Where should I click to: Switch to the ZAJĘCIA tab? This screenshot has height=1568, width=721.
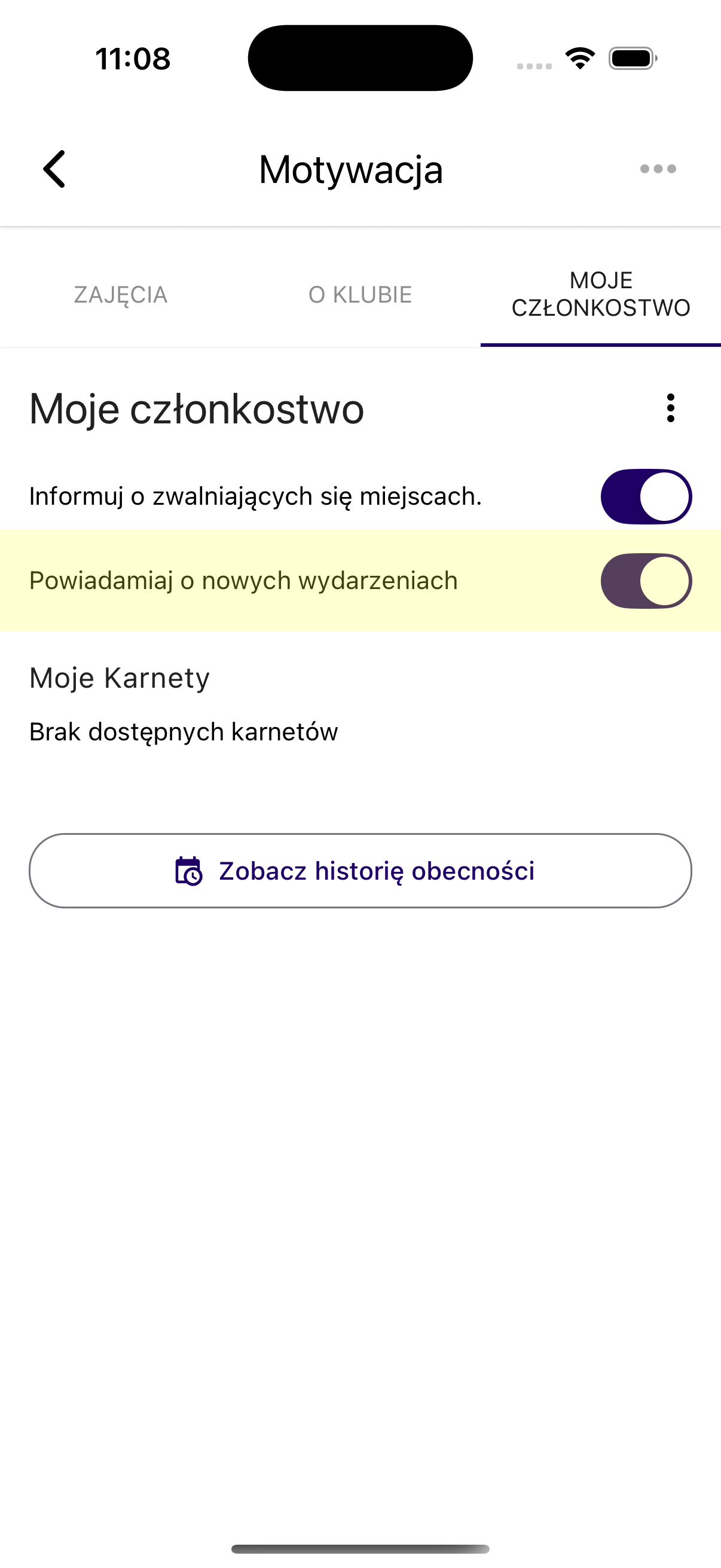coord(121,295)
